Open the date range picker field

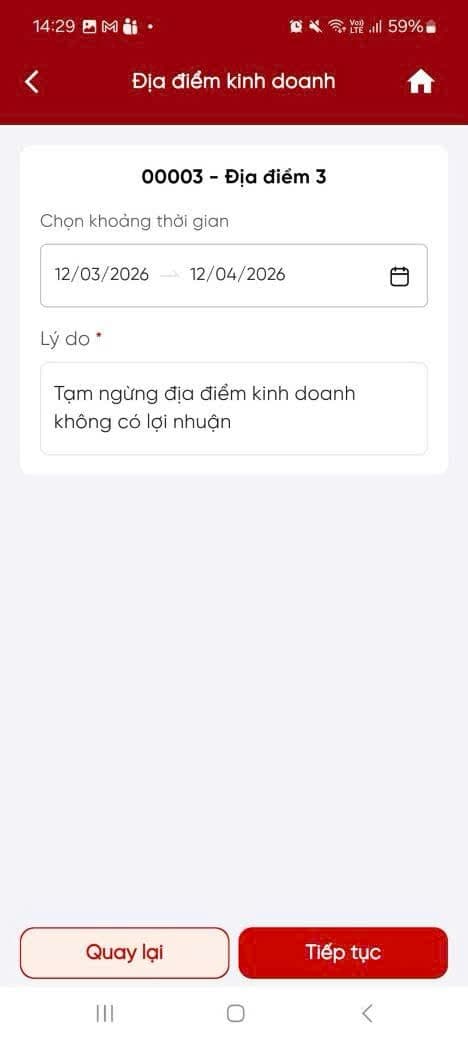click(233, 276)
